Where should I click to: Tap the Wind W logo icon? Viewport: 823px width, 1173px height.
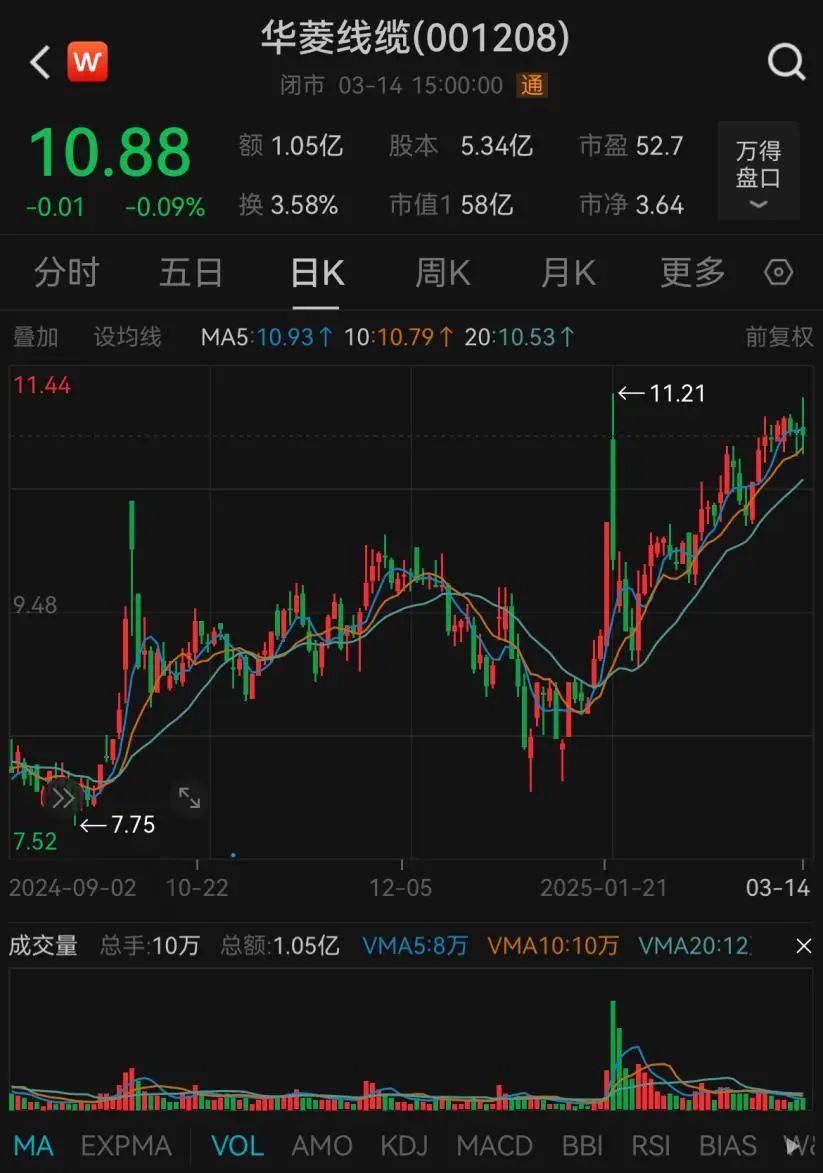coord(87,61)
